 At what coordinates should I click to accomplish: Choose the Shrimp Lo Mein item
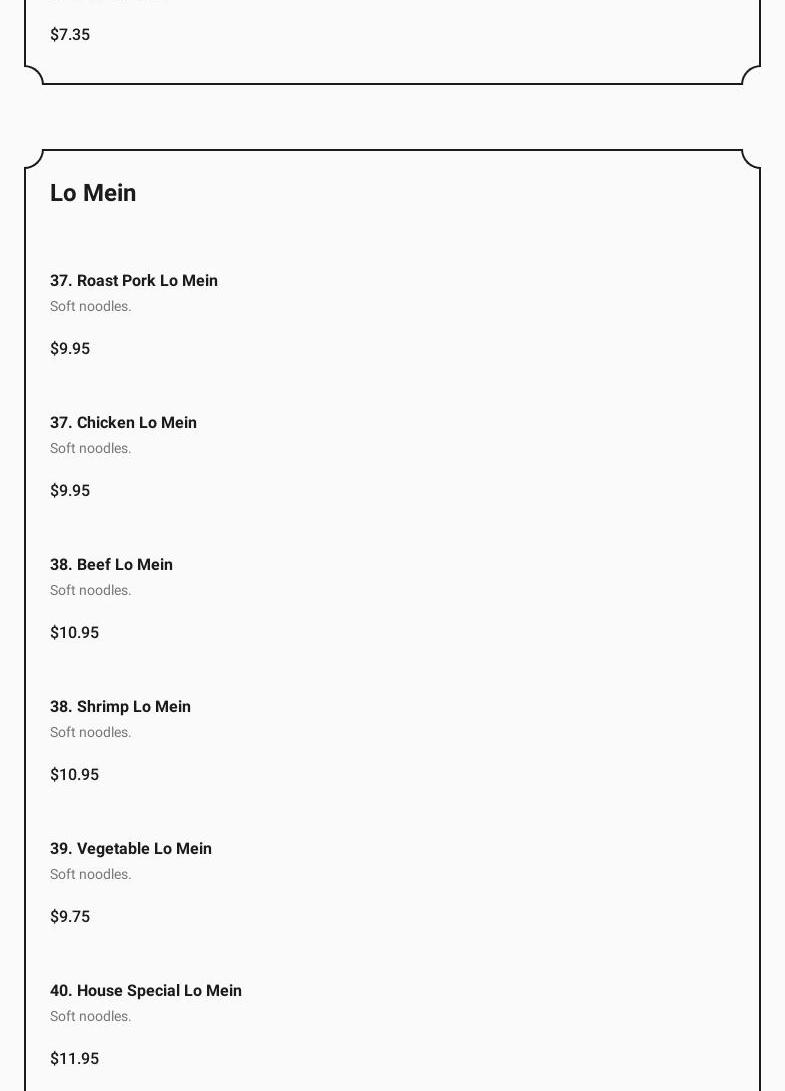pos(120,707)
